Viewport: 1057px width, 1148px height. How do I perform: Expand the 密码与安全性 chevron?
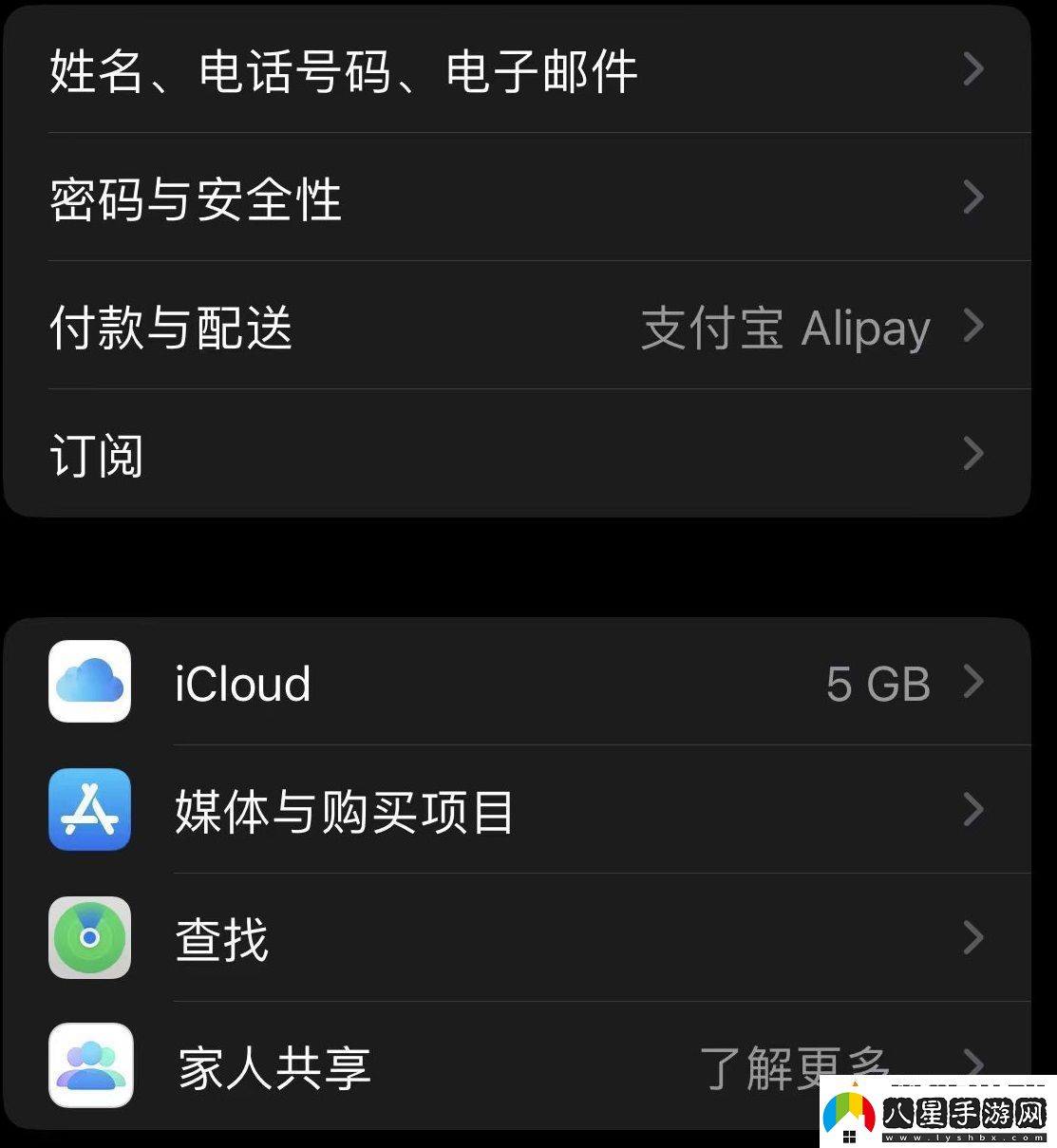(972, 198)
